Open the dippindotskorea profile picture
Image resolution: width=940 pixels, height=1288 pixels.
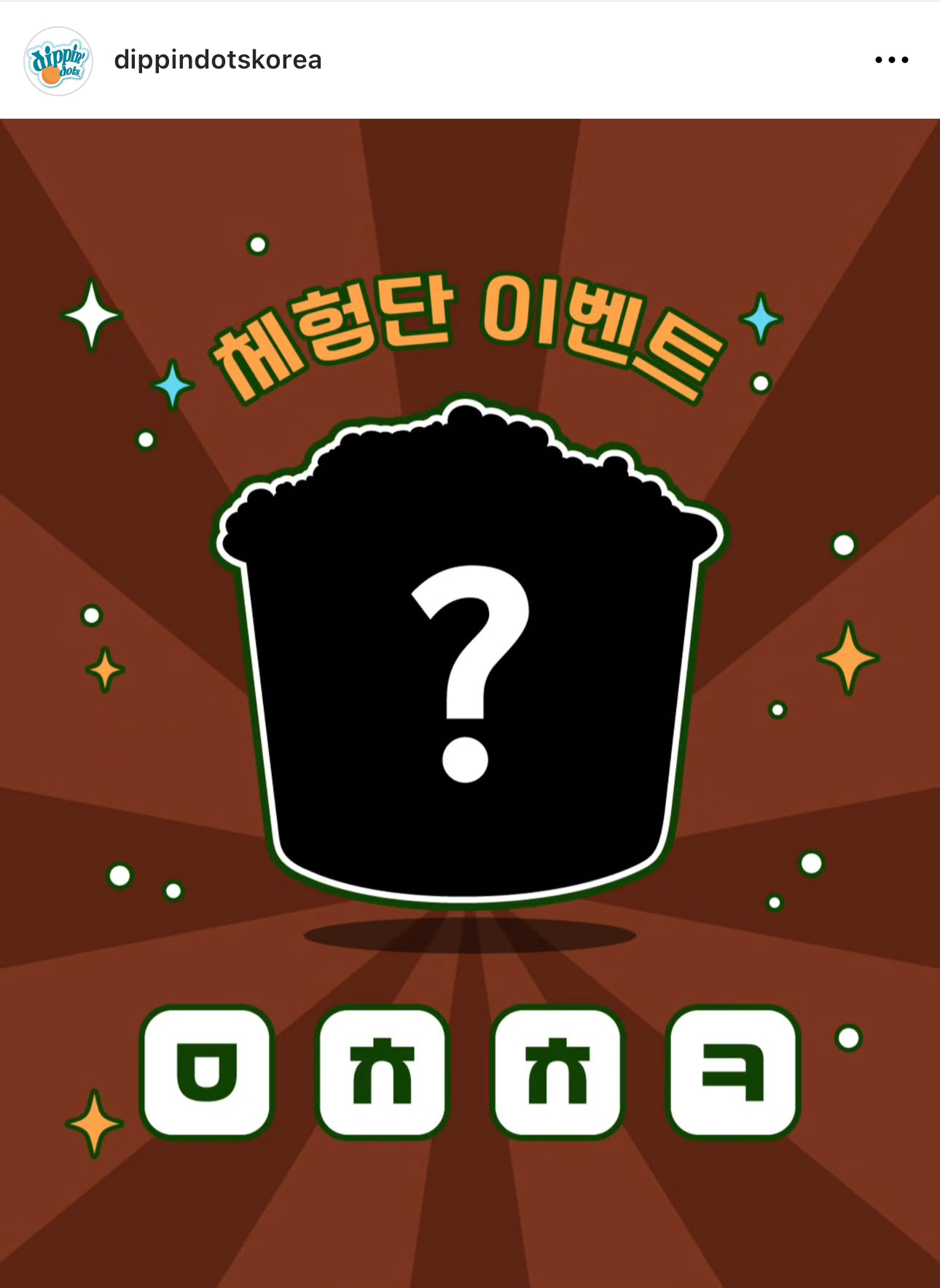point(58,61)
